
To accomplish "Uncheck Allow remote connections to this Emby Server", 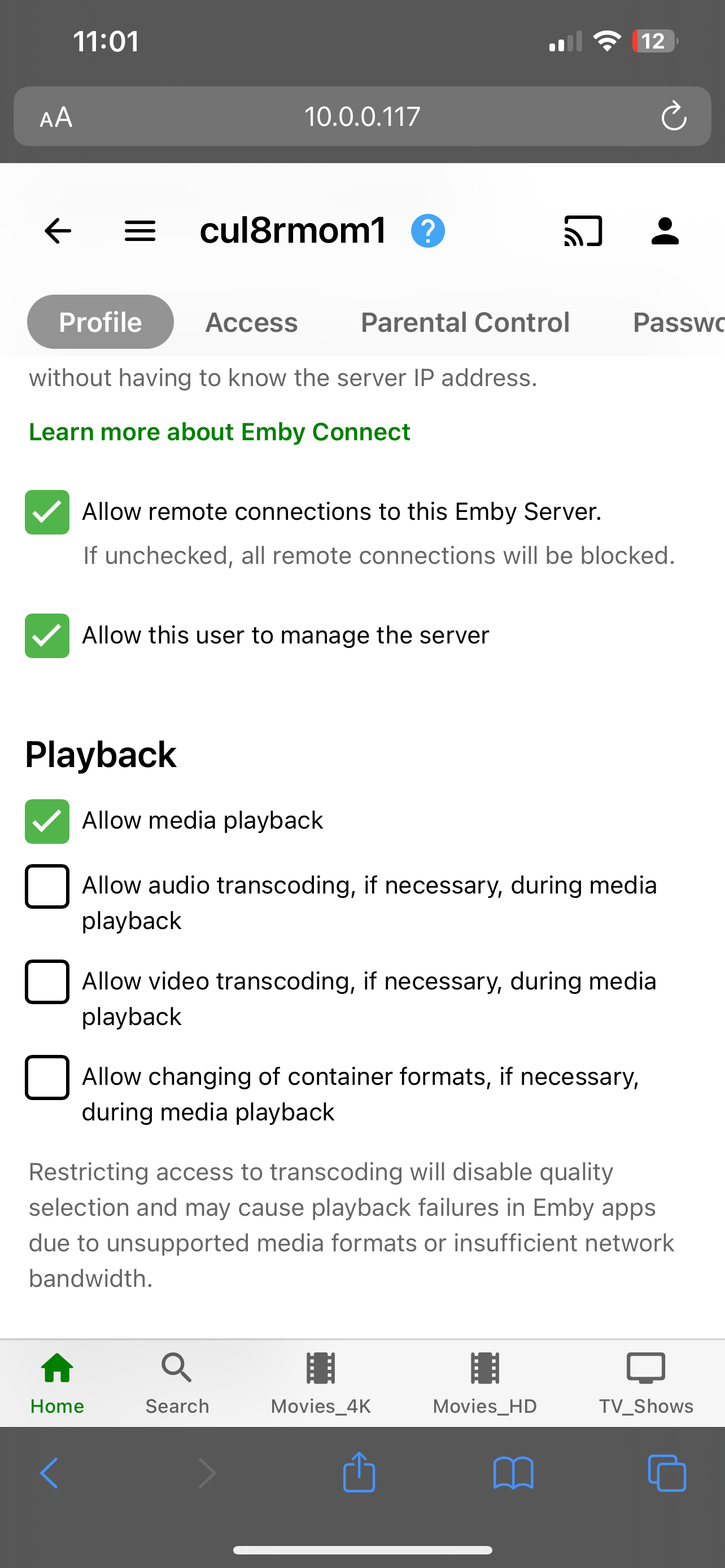I will (x=47, y=512).
